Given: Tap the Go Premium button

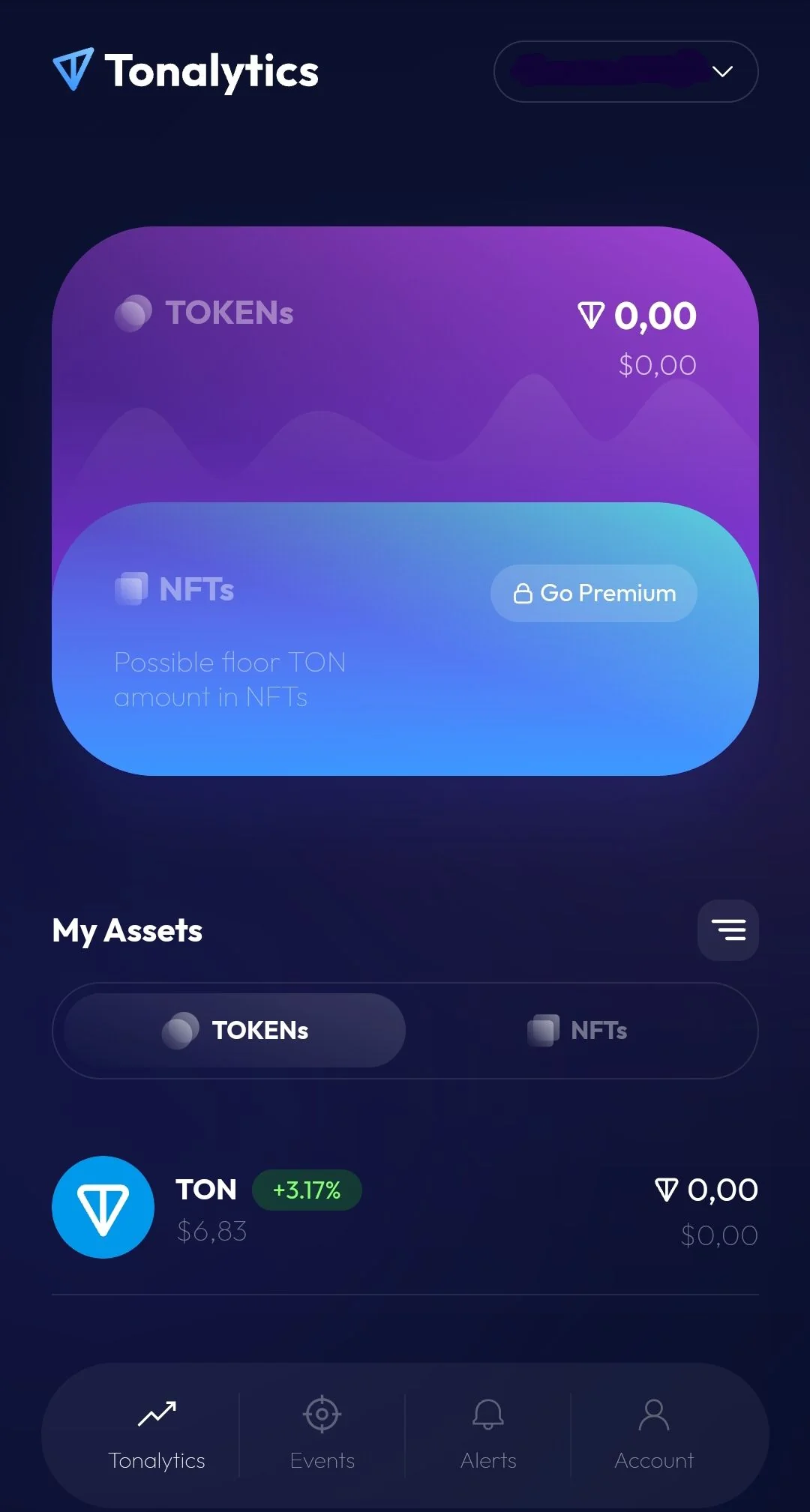Looking at the screenshot, I should (x=594, y=593).
